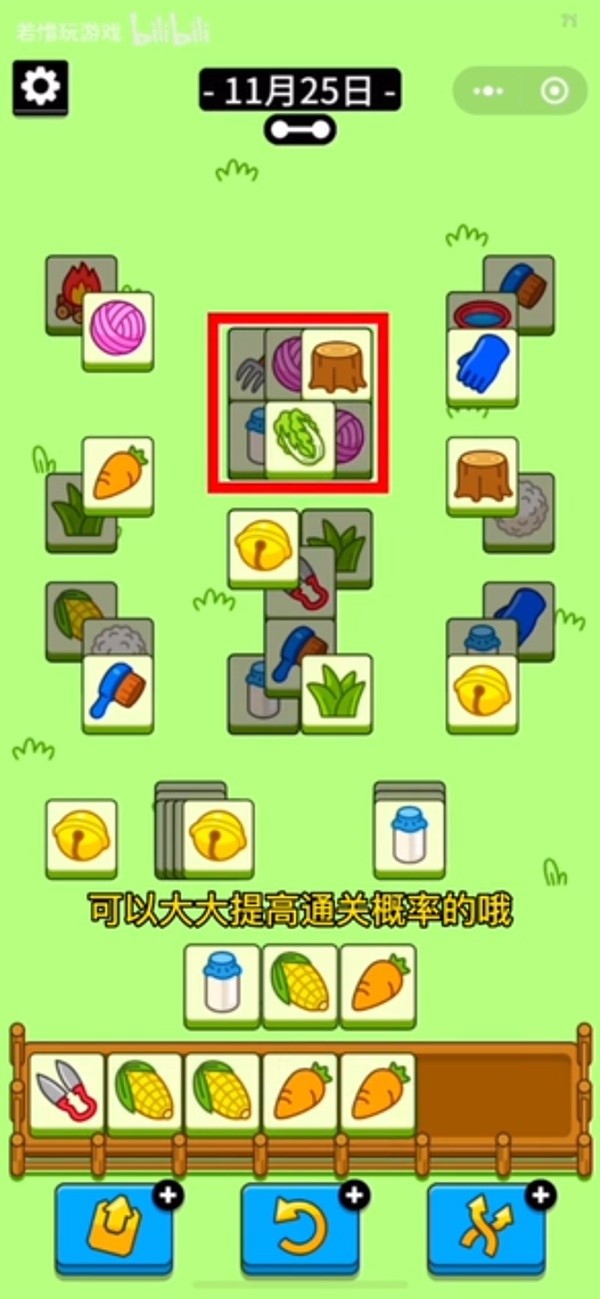
Task: Pick the pink yarn ball tile
Action: (118, 329)
